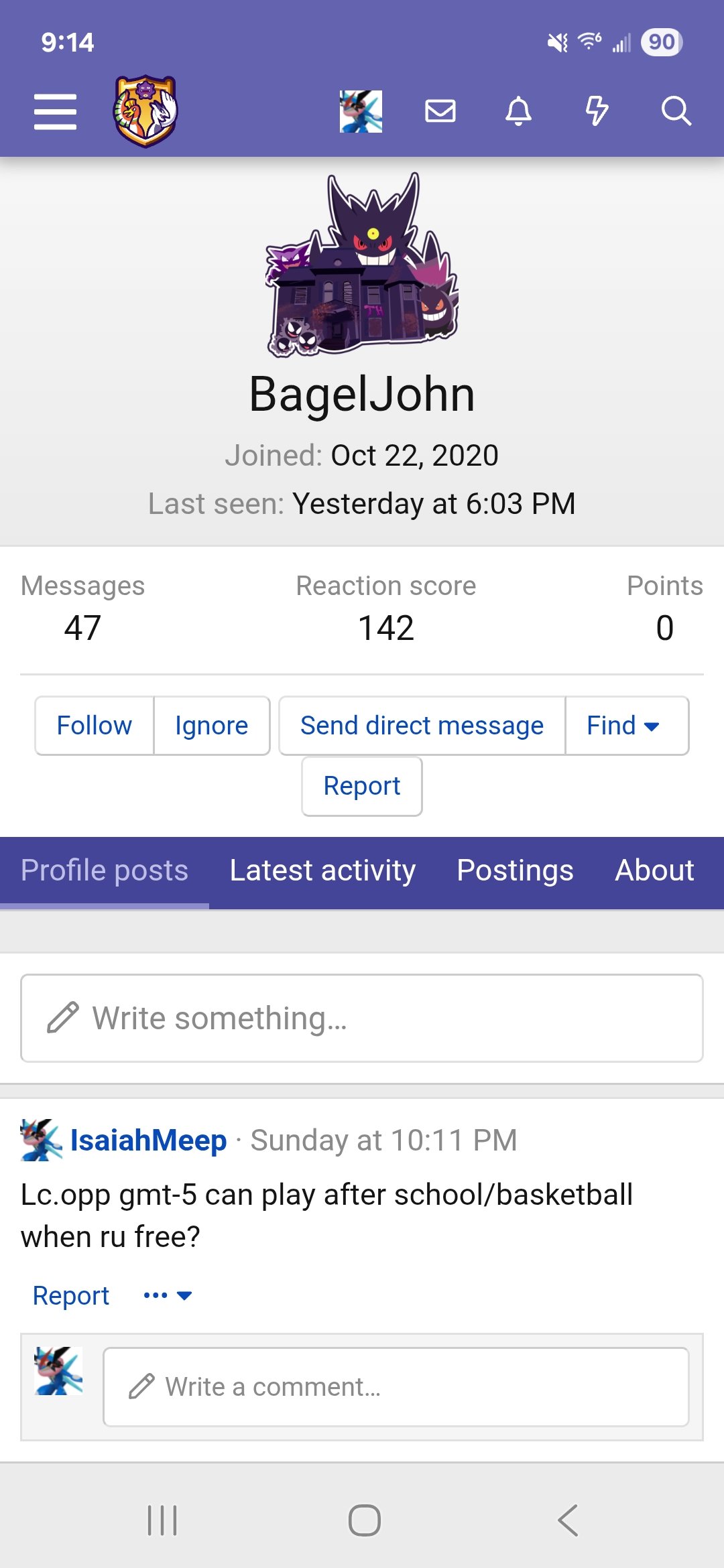Screen dimensions: 724x1568
Task: Tap the Write something field
Action: pos(362,1018)
